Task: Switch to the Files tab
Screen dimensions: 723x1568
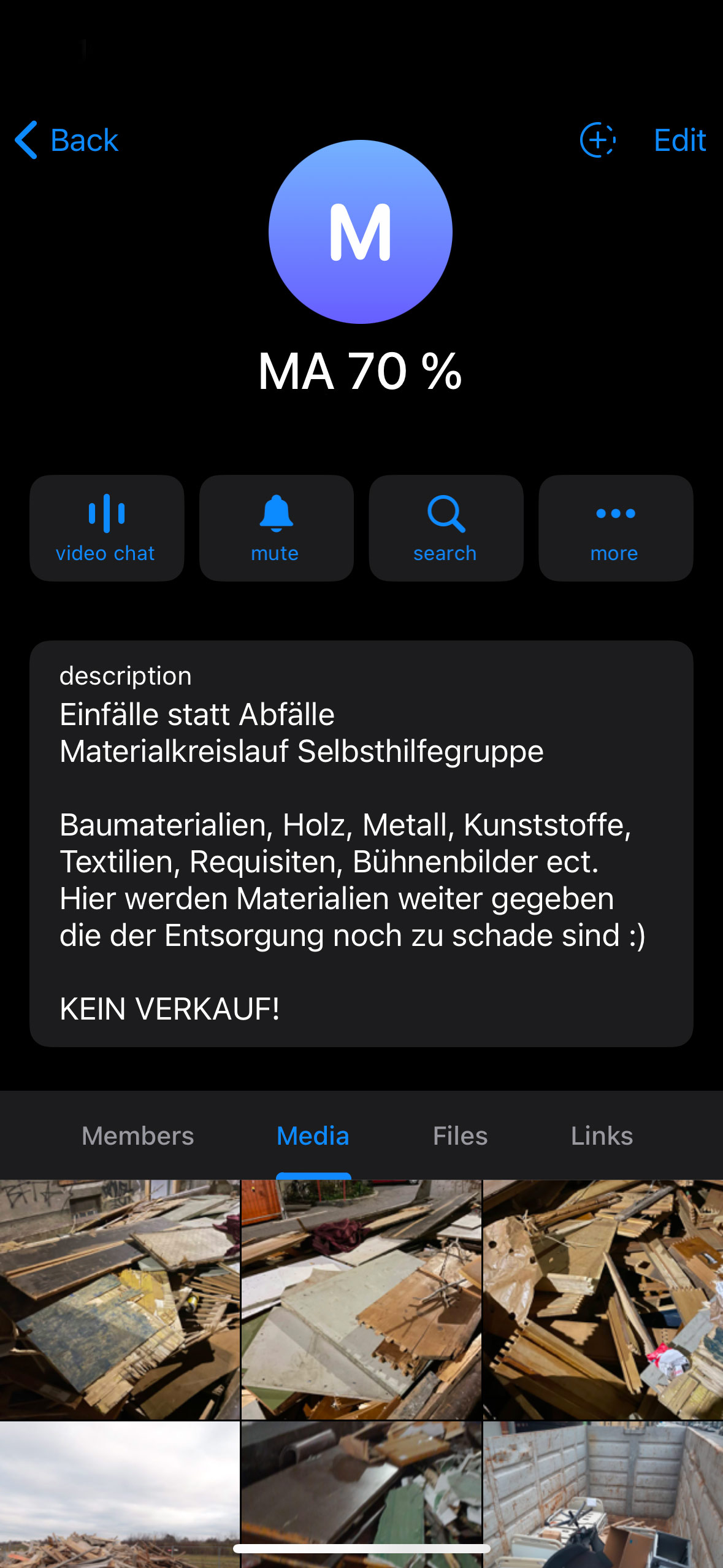Action: click(460, 1136)
